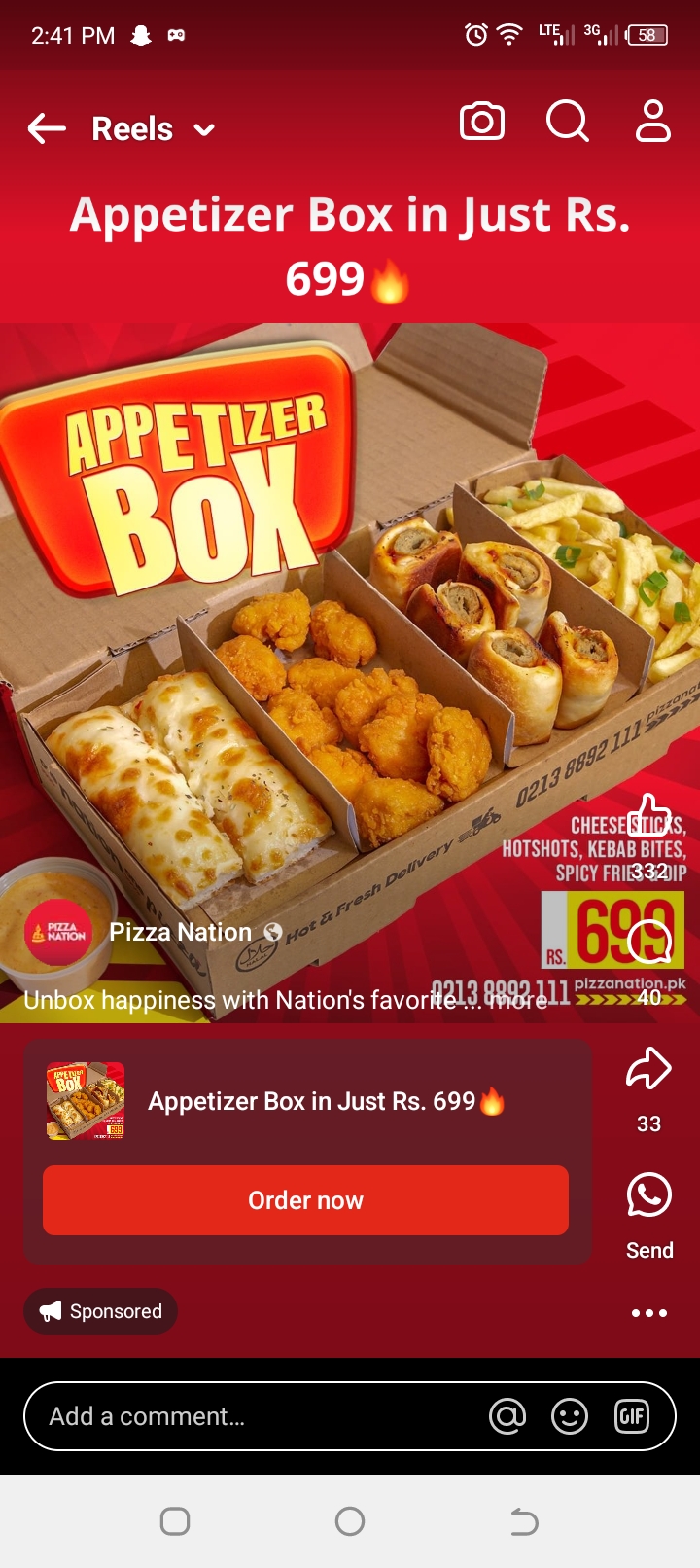Go to the system home screen
The image size is (700, 1568).
tap(350, 1521)
